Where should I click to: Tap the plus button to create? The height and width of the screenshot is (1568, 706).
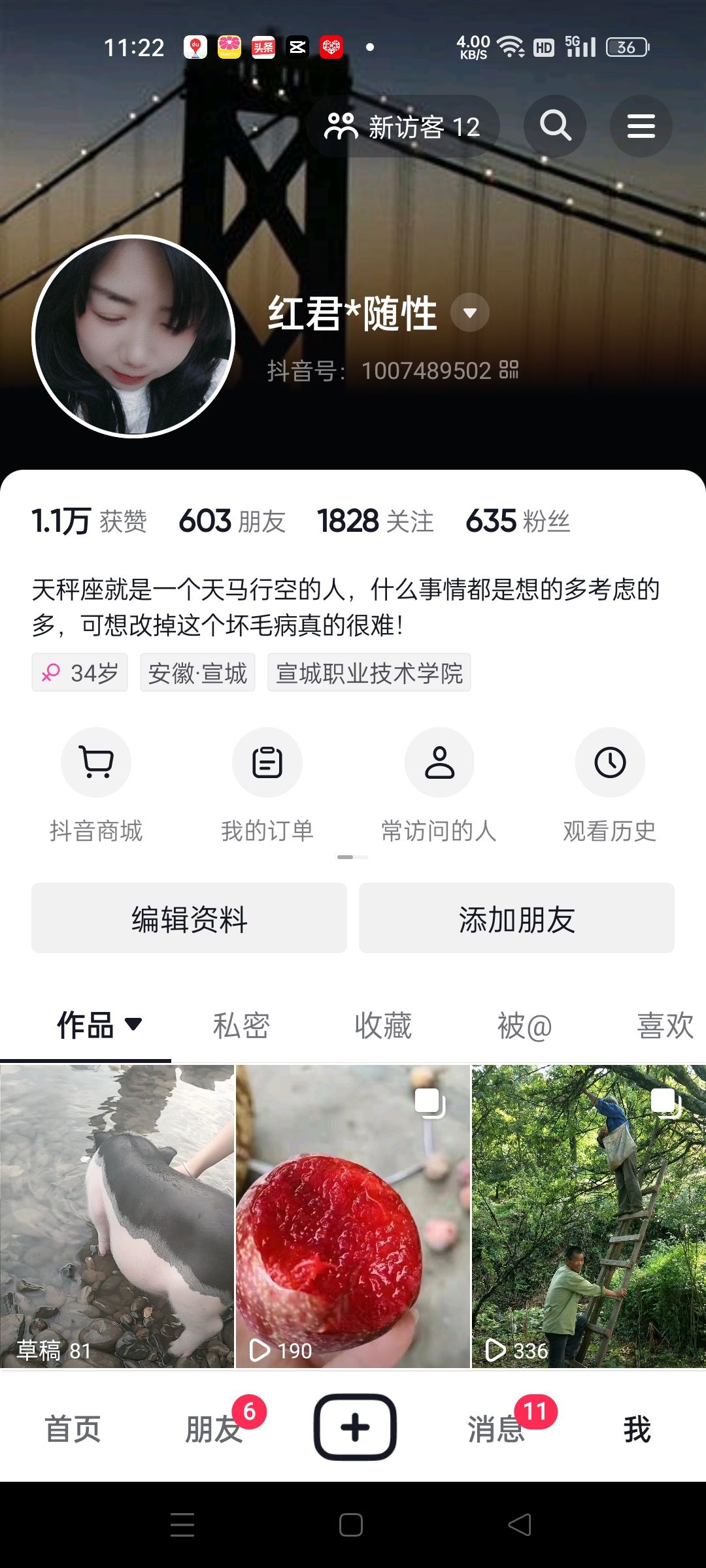coord(355,1427)
